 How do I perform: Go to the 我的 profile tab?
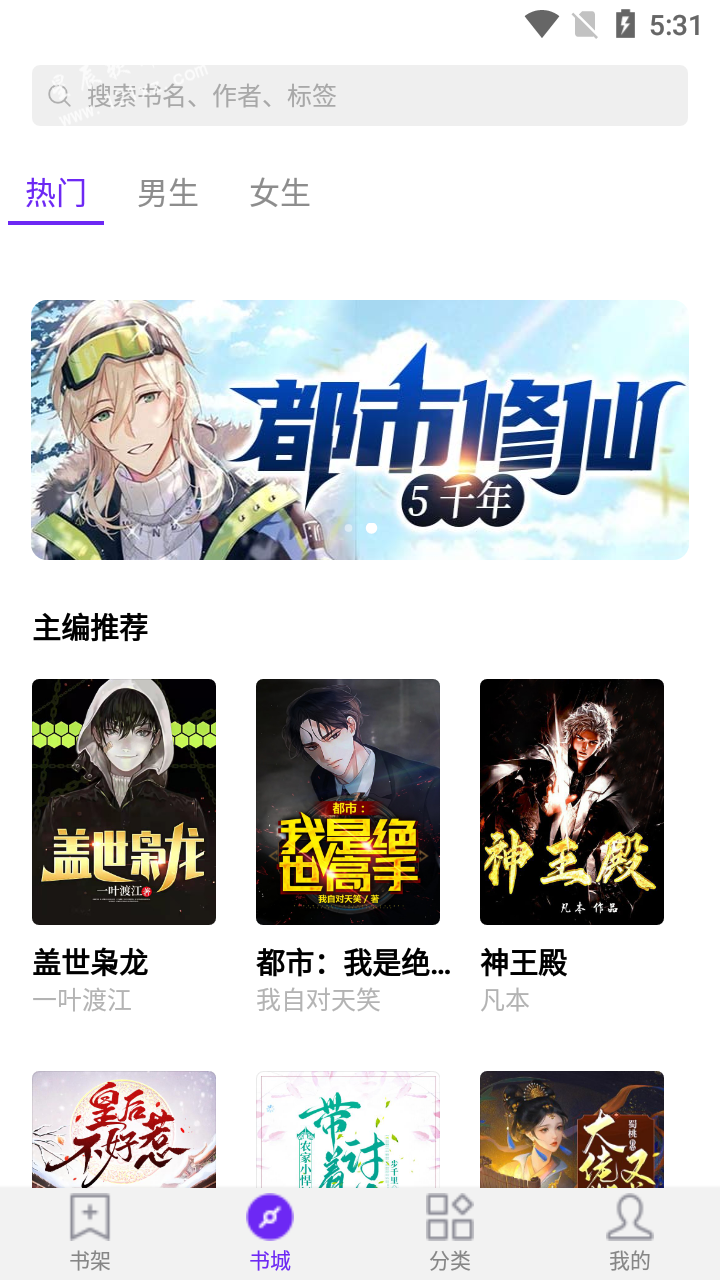[630, 1232]
